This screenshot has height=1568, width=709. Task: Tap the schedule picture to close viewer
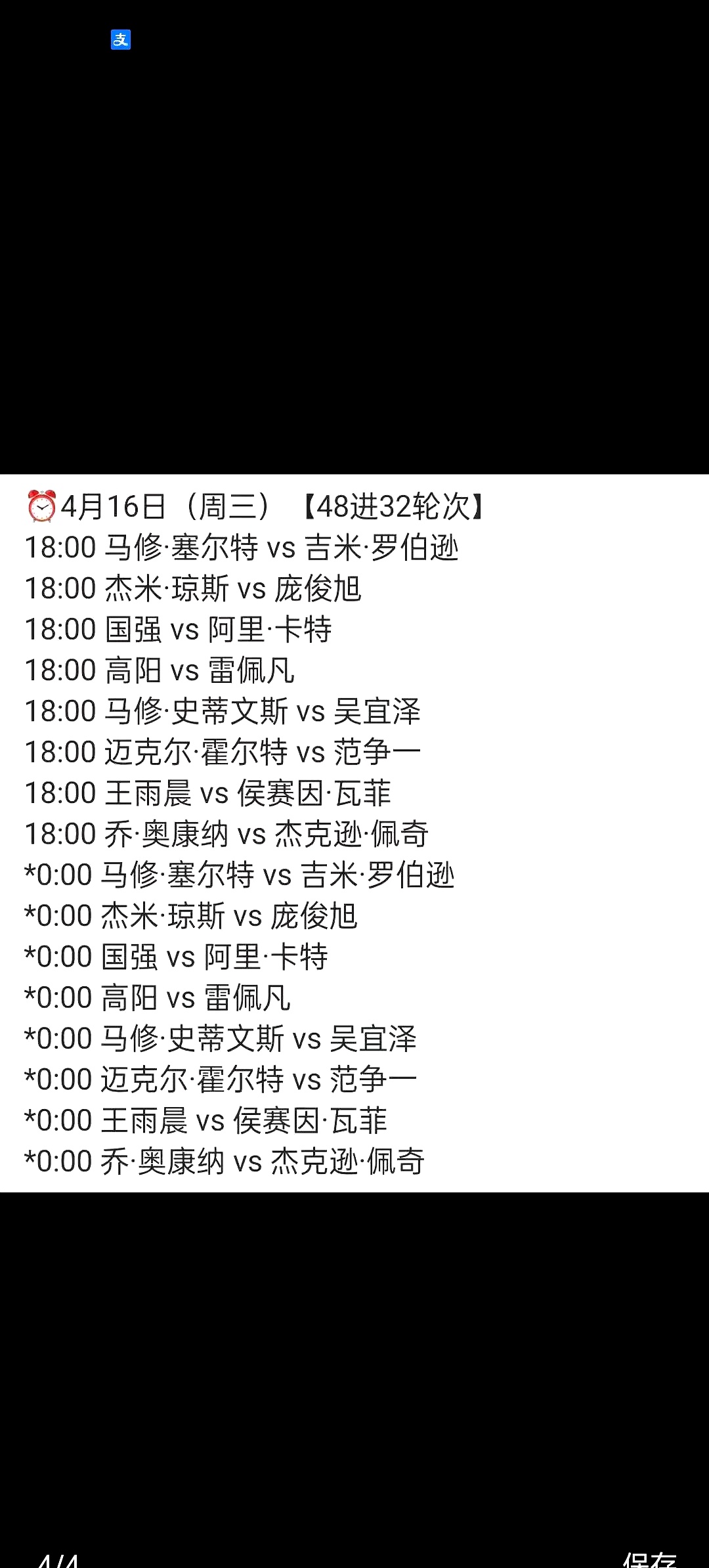click(x=354, y=833)
